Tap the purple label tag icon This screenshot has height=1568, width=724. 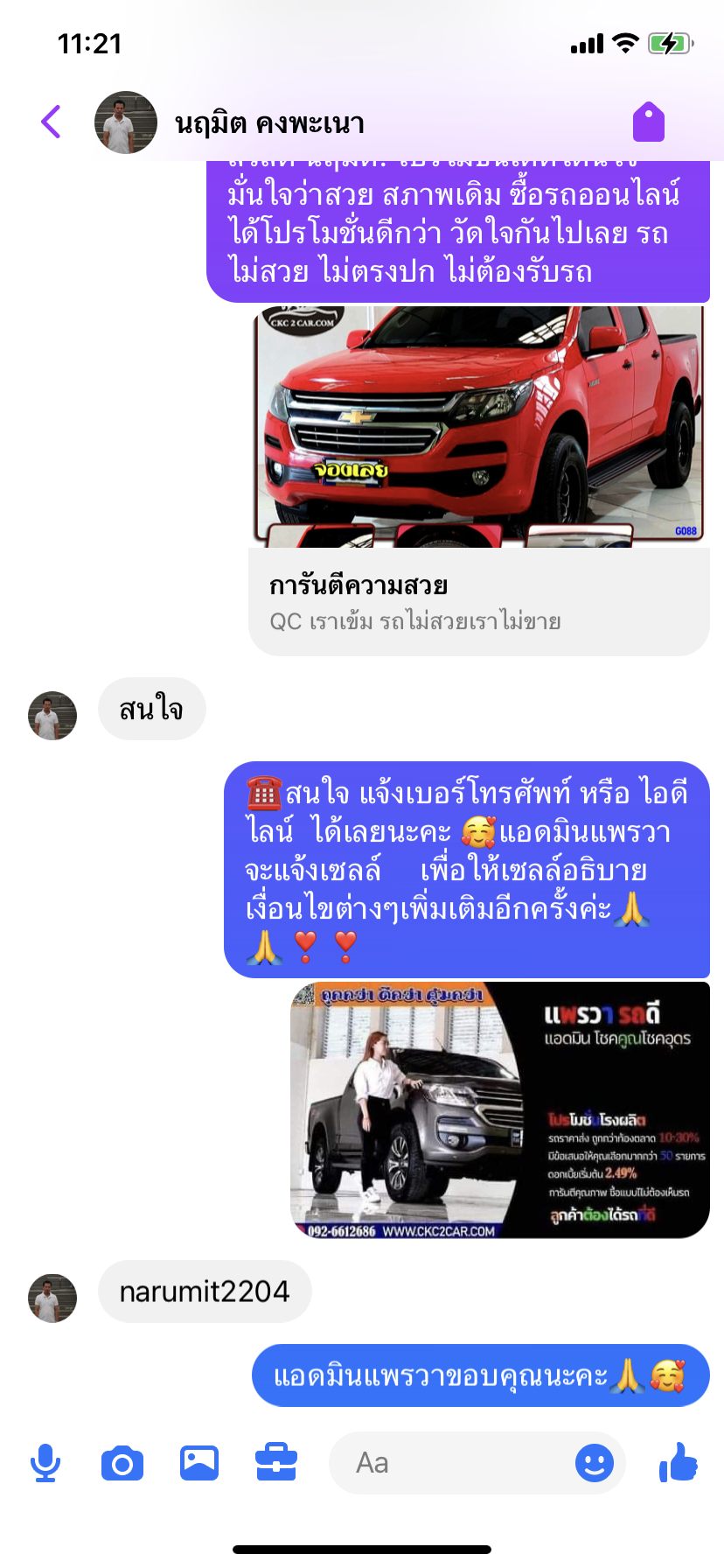pyautogui.click(x=649, y=122)
